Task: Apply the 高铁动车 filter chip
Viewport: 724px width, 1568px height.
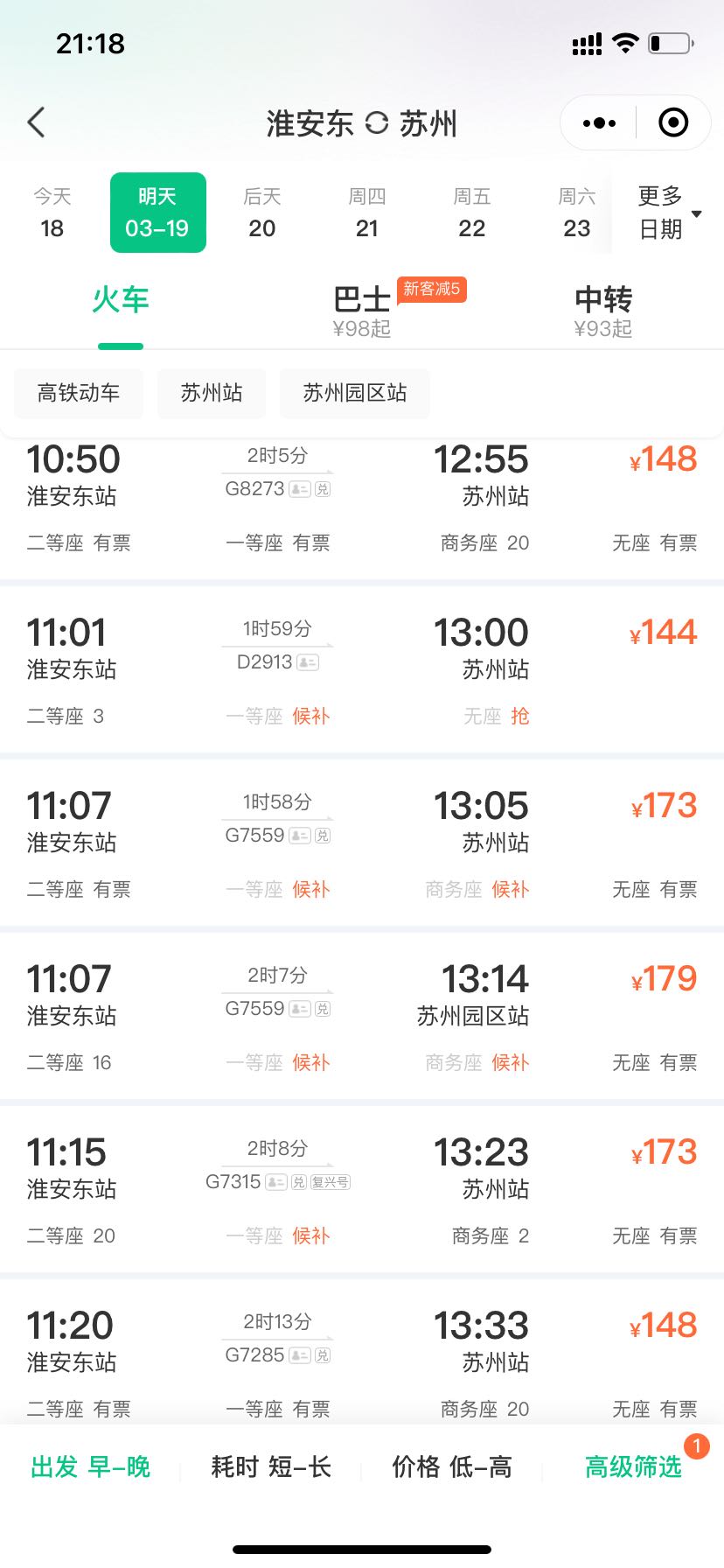Action: pos(79,393)
